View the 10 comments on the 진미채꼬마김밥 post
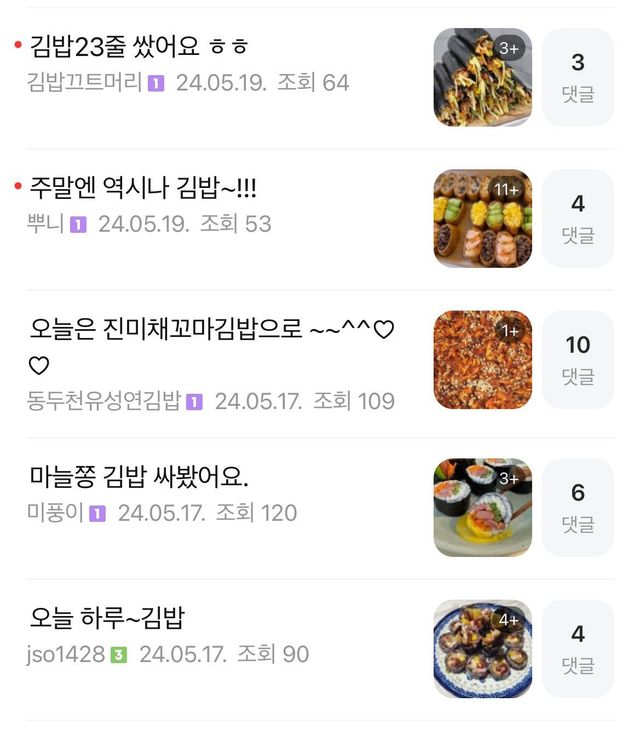This screenshot has height=729, width=640. tap(577, 359)
